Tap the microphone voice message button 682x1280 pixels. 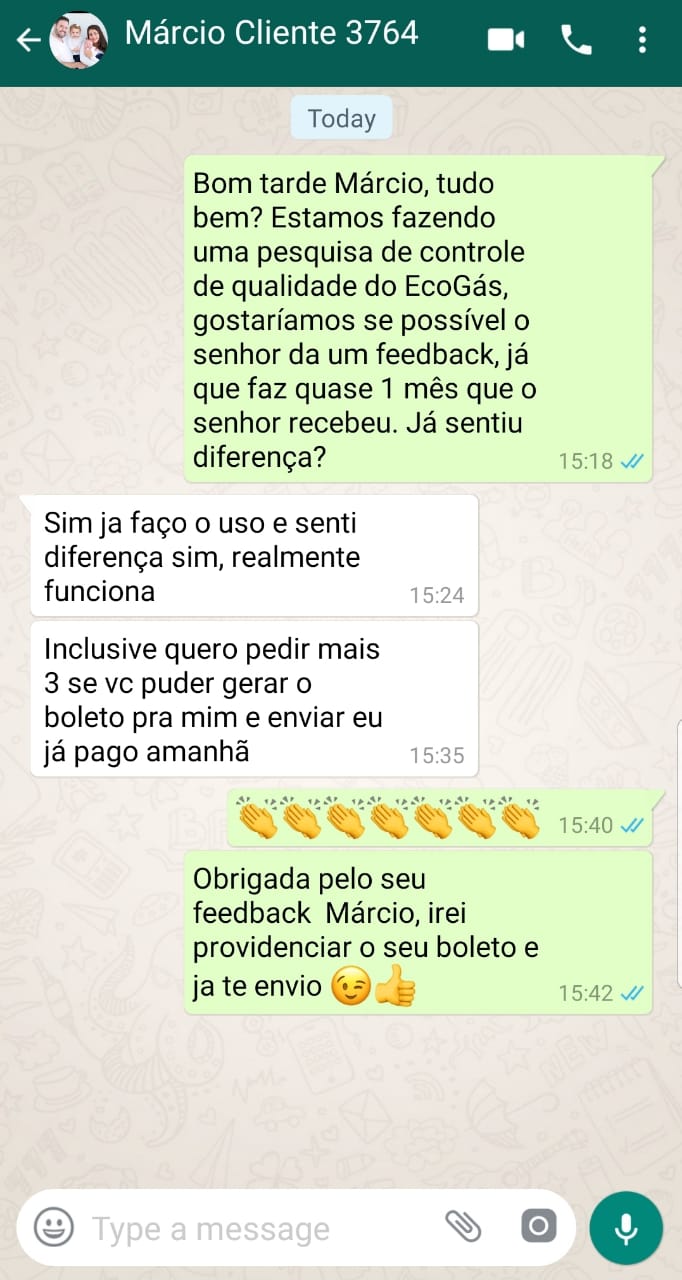626,1228
